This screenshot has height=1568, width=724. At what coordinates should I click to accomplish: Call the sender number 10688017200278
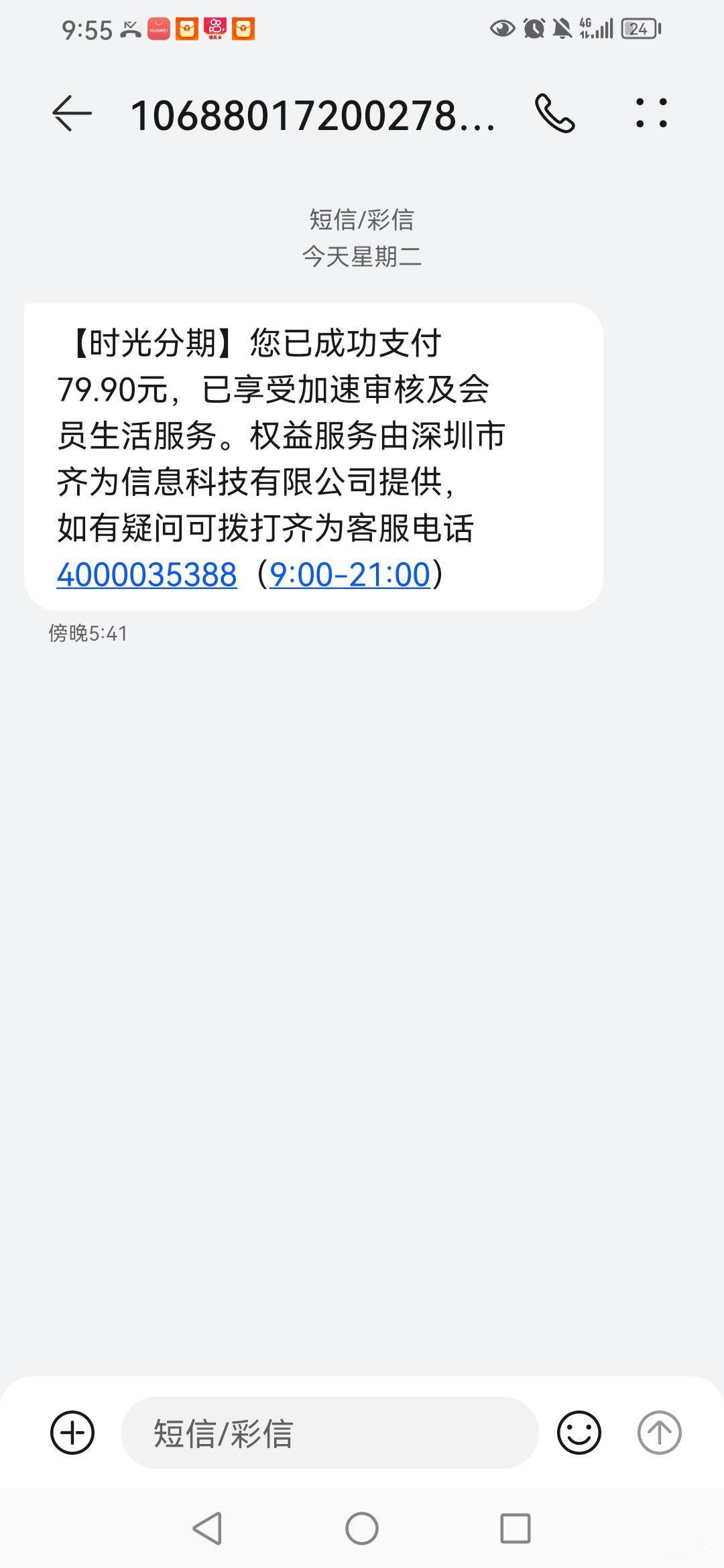point(554,113)
